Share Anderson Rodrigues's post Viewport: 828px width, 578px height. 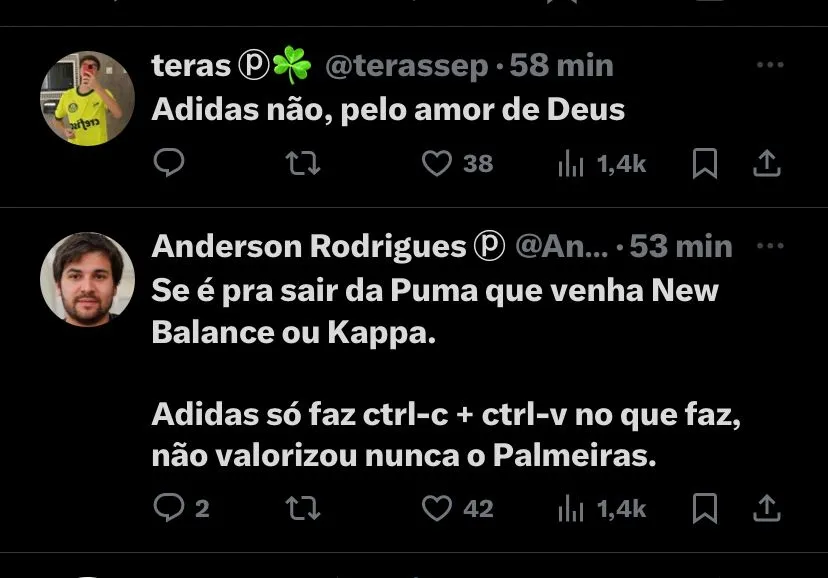tap(767, 508)
